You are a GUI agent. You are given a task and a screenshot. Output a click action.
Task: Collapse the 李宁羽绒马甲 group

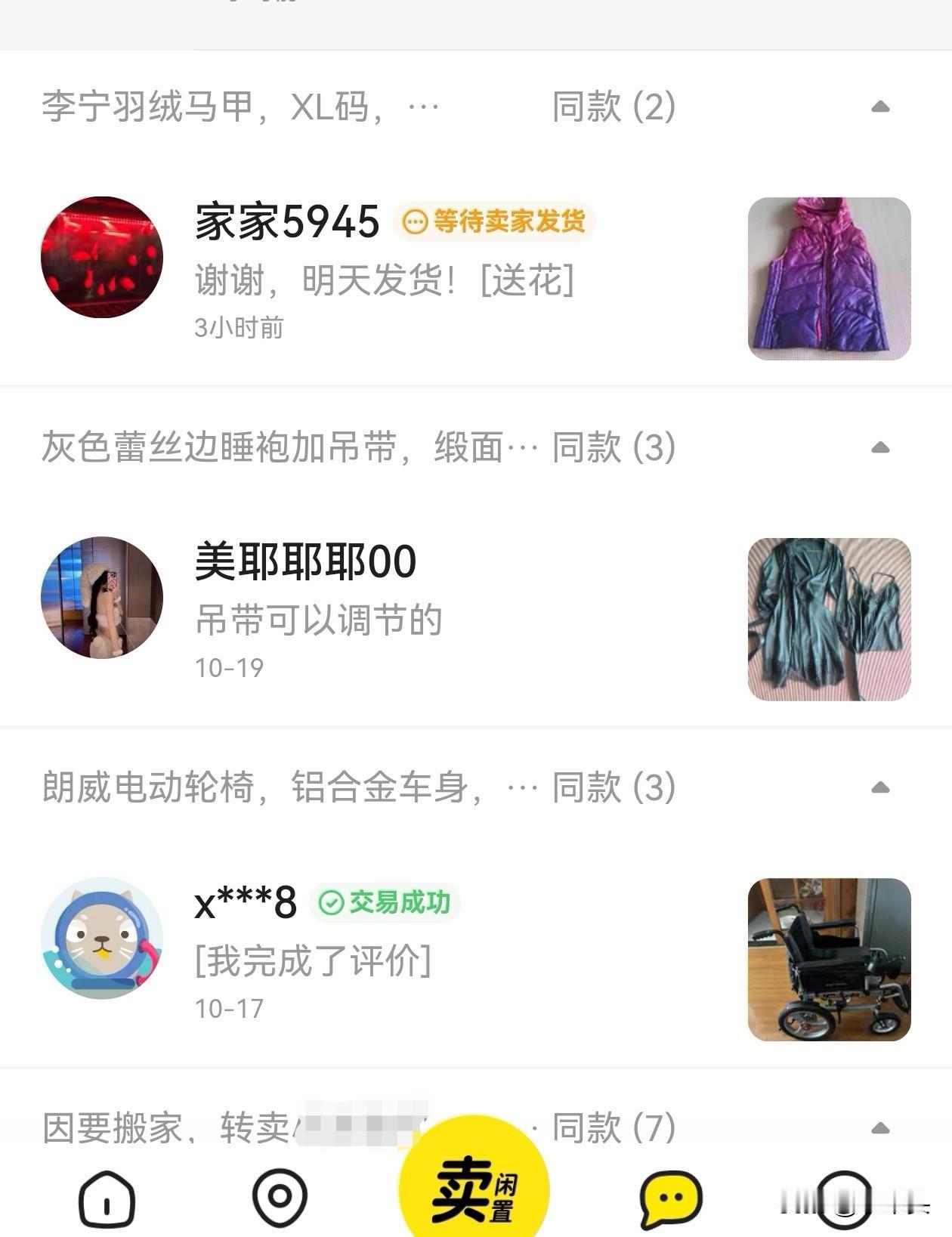pyautogui.click(x=879, y=107)
